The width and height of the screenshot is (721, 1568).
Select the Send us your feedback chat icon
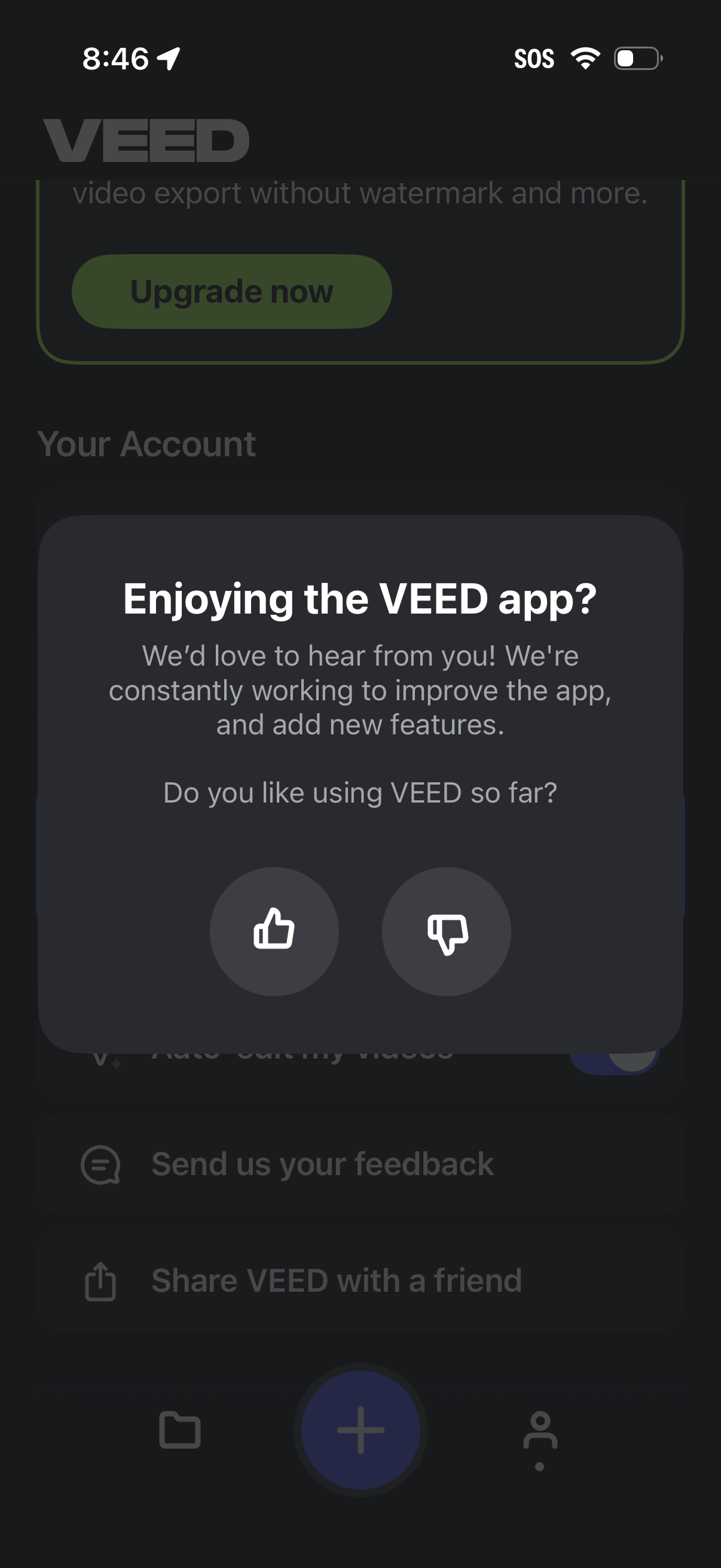click(102, 1163)
